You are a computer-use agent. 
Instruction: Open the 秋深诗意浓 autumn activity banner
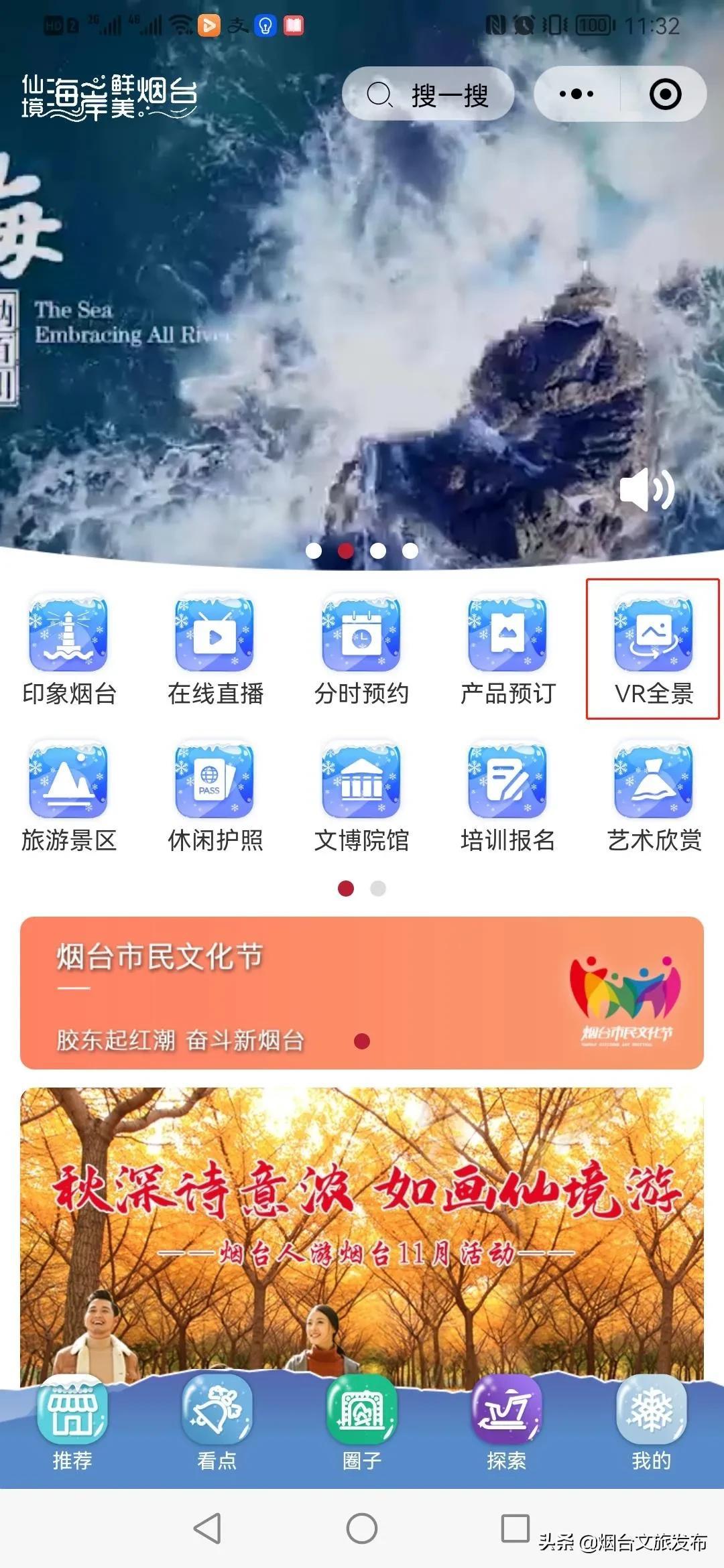[362, 1226]
